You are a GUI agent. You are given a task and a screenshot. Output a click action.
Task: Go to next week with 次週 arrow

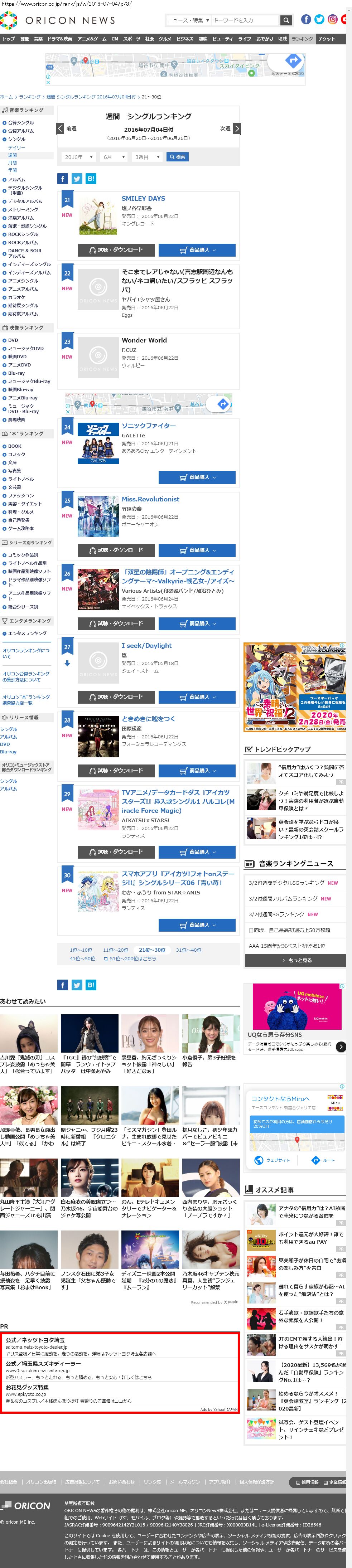point(237,128)
